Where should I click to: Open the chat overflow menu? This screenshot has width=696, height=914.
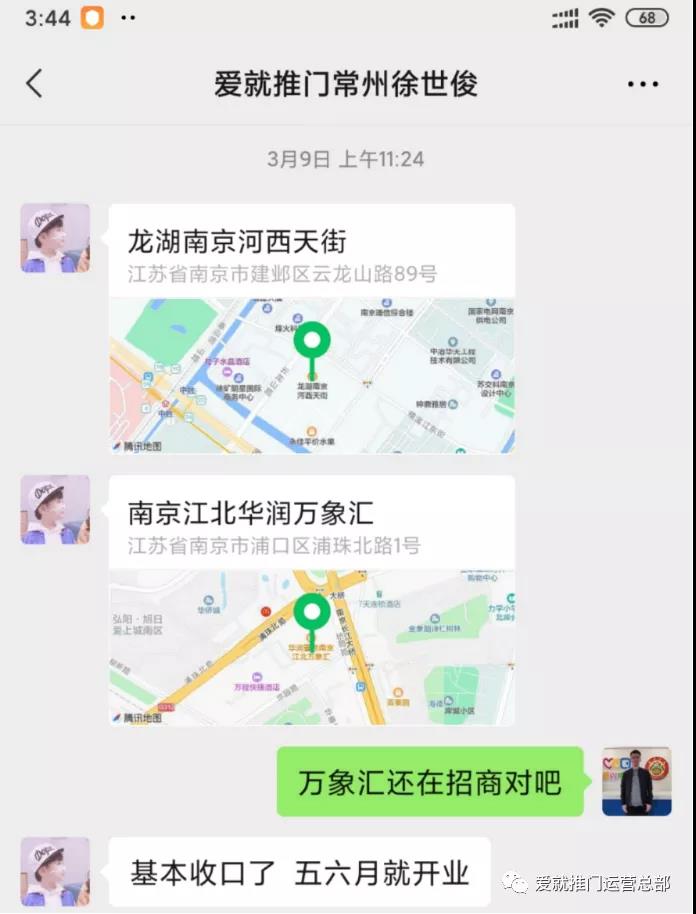(x=643, y=84)
